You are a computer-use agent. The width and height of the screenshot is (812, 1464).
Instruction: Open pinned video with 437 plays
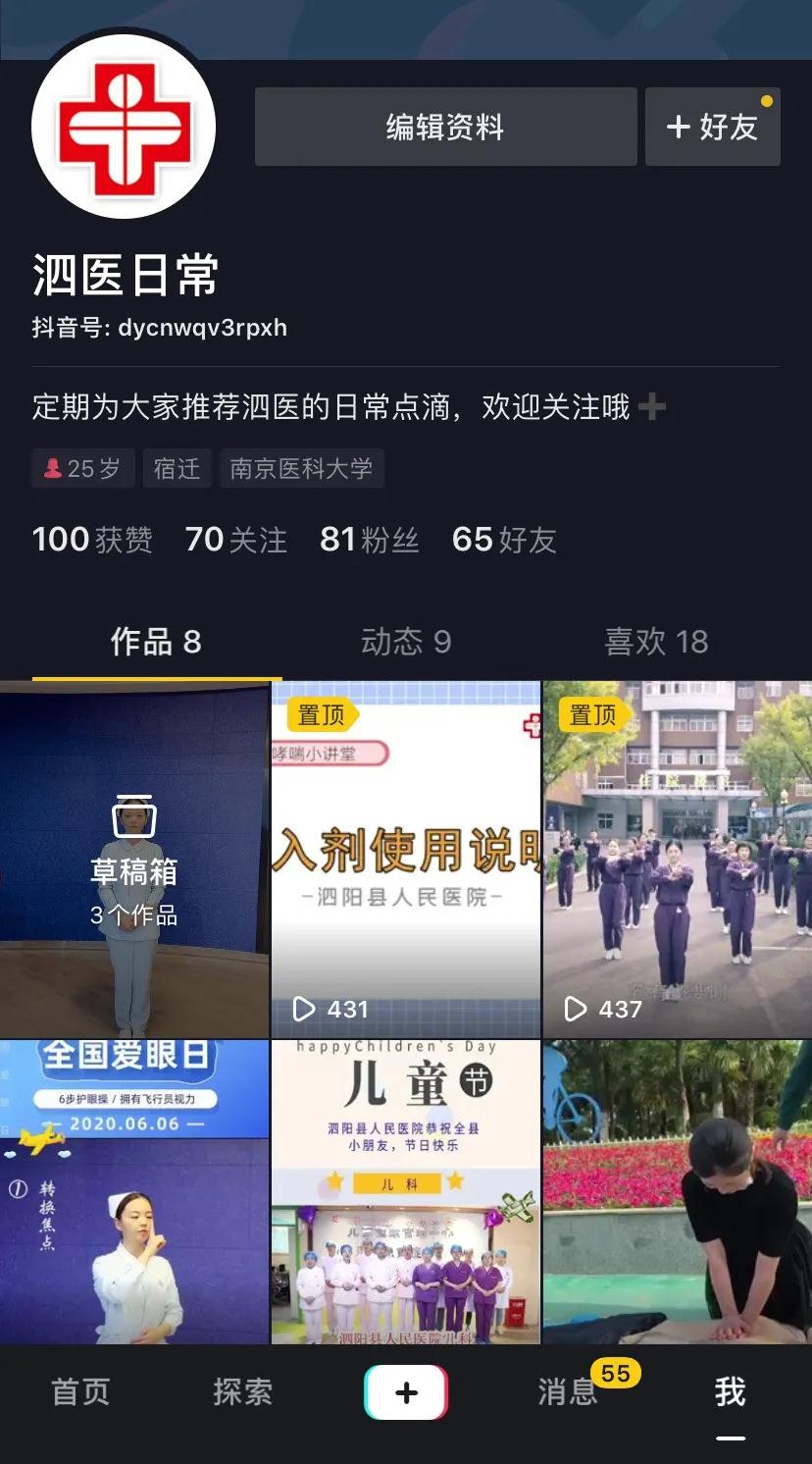pos(678,859)
